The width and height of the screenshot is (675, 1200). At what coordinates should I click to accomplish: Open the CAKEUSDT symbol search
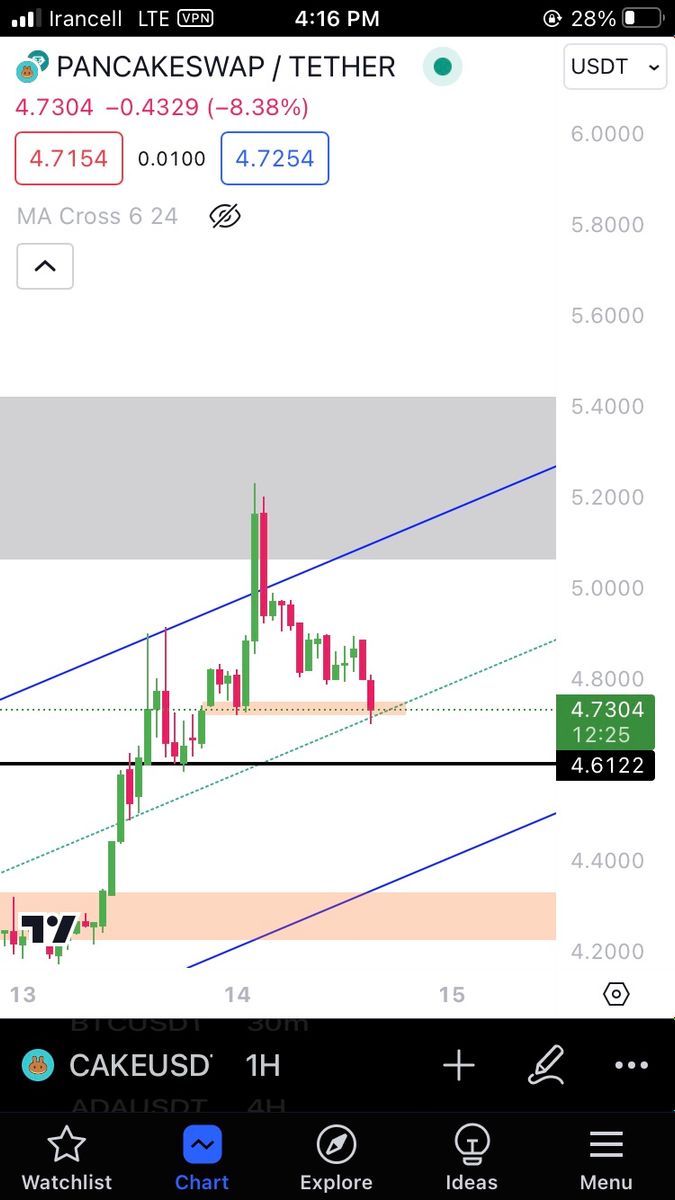point(120,1066)
